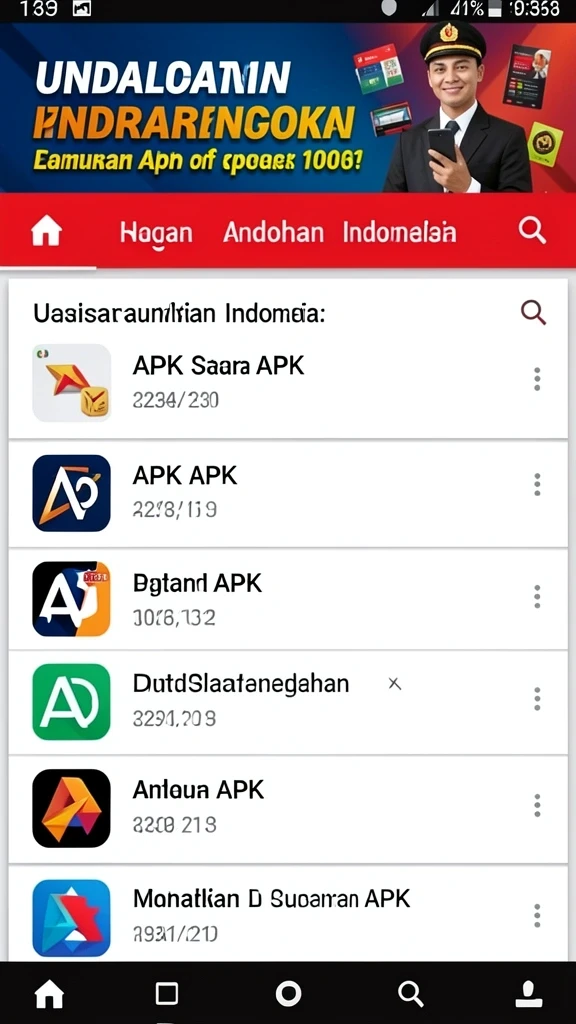Open more options for APK Saara APK

[x=537, y=379]
